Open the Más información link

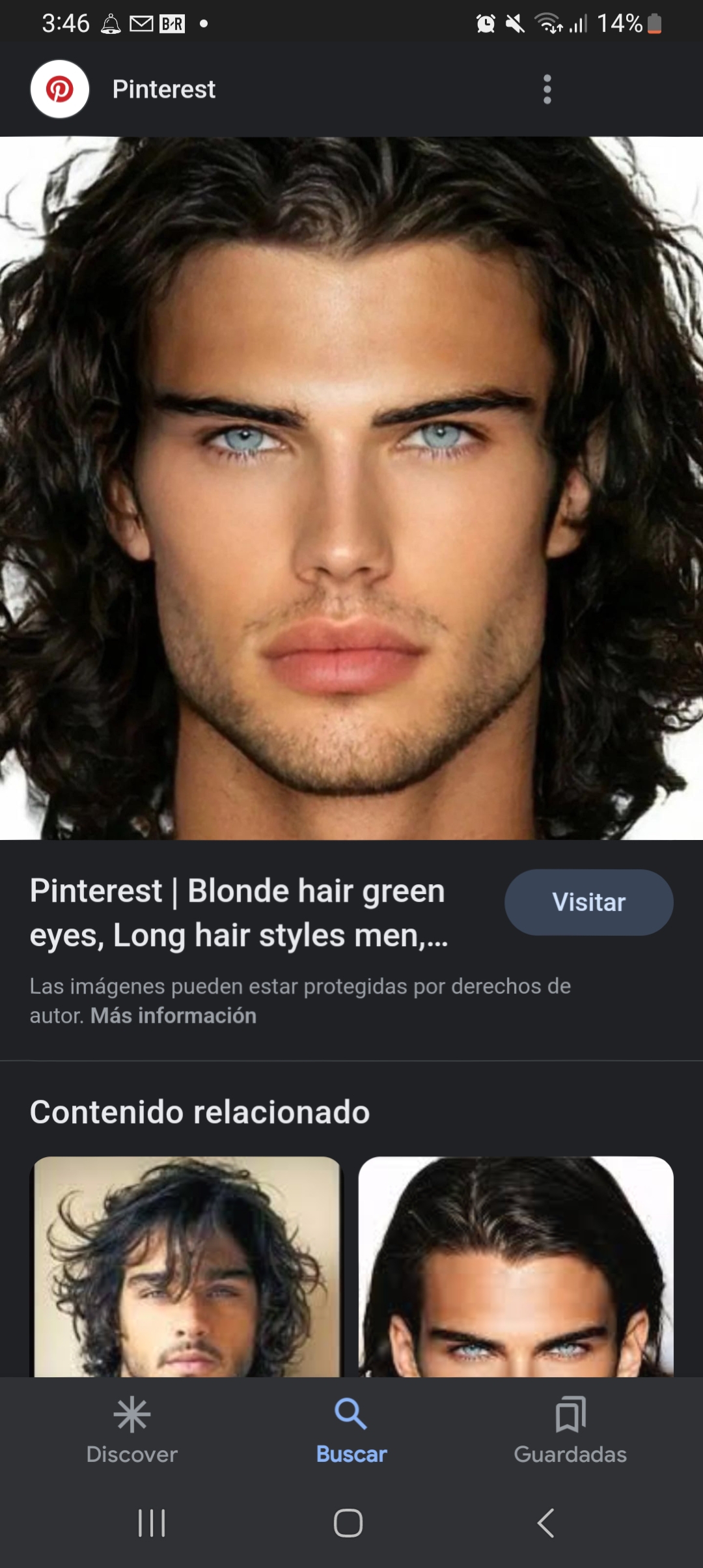pyautogui.click(x=173, y=1015)
